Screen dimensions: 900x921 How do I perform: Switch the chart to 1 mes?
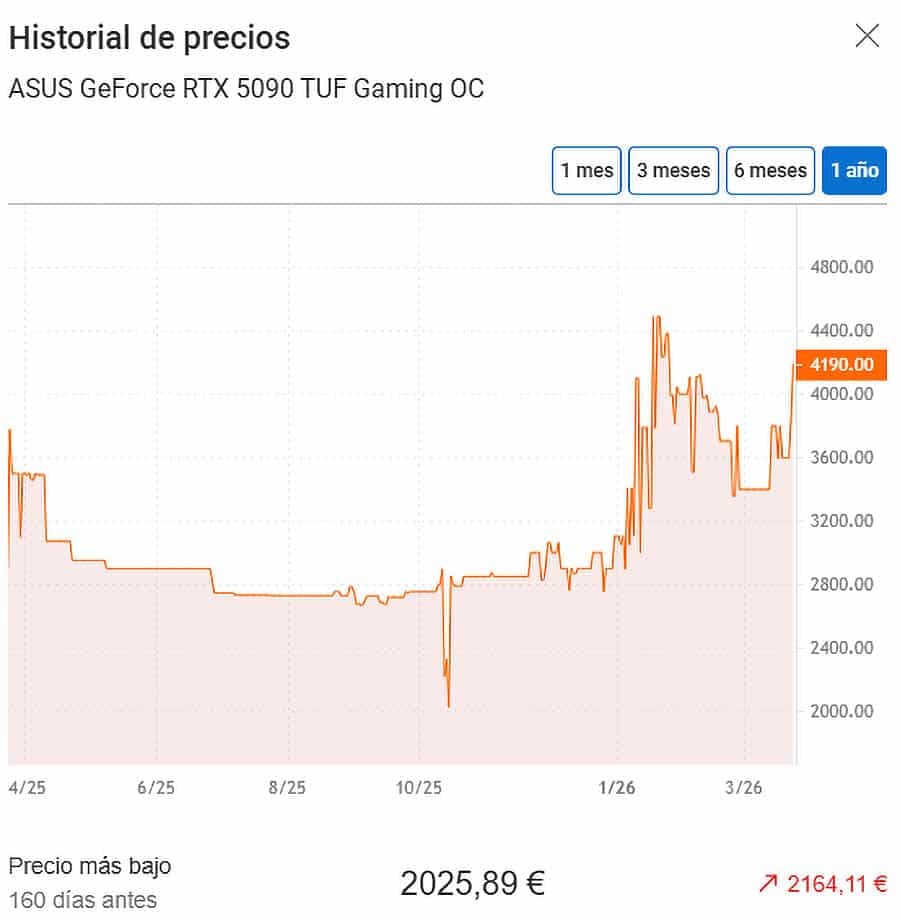click(587, 170)
